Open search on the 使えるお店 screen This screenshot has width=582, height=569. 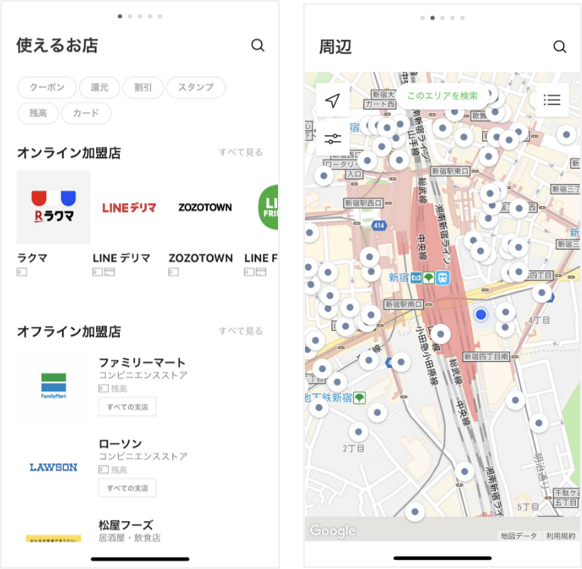(x=258, y=45)
